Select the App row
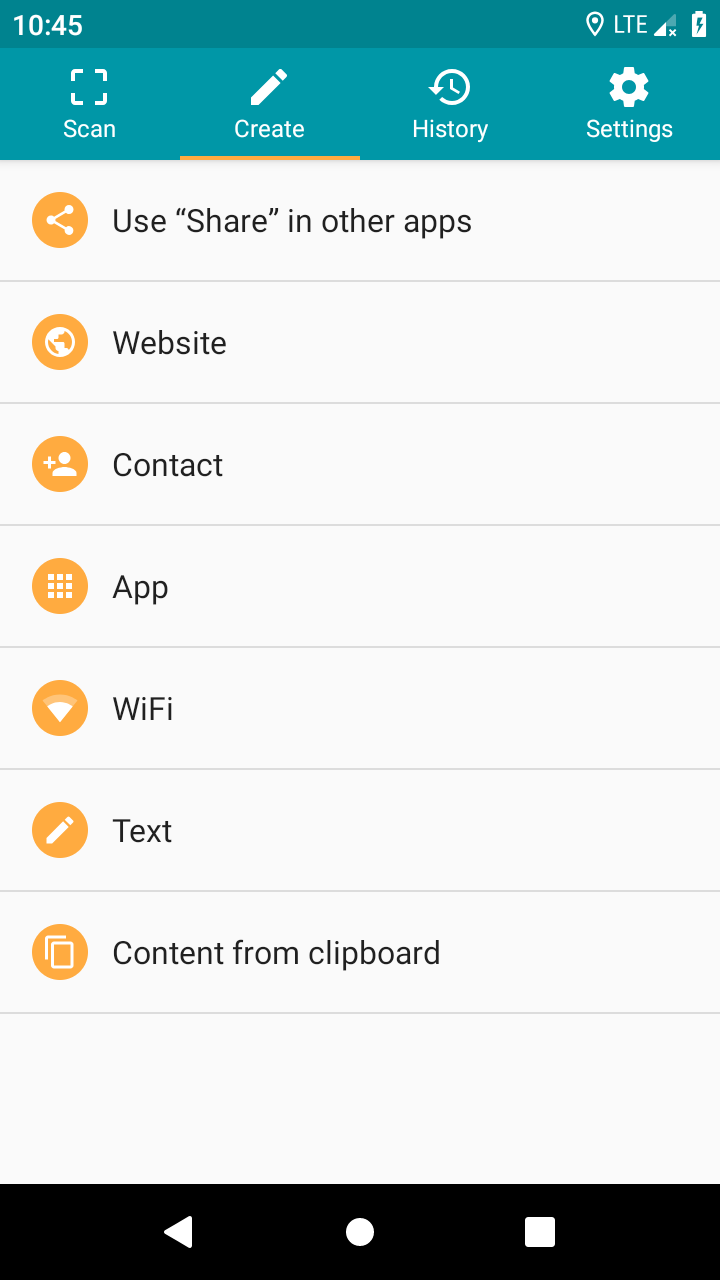720x1280 pixels. (360, 587)
